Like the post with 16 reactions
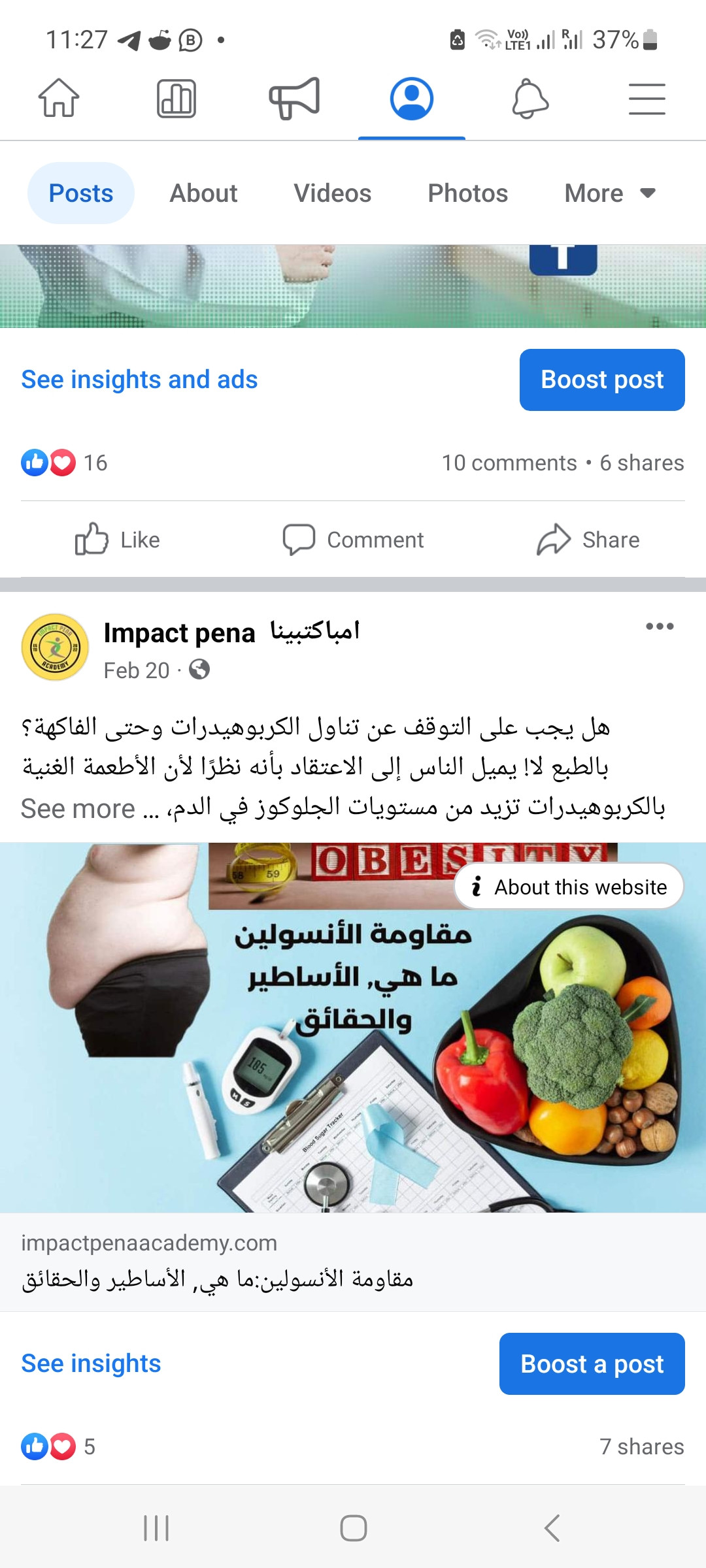706x1568 pixels. click(x=118, y=540)
